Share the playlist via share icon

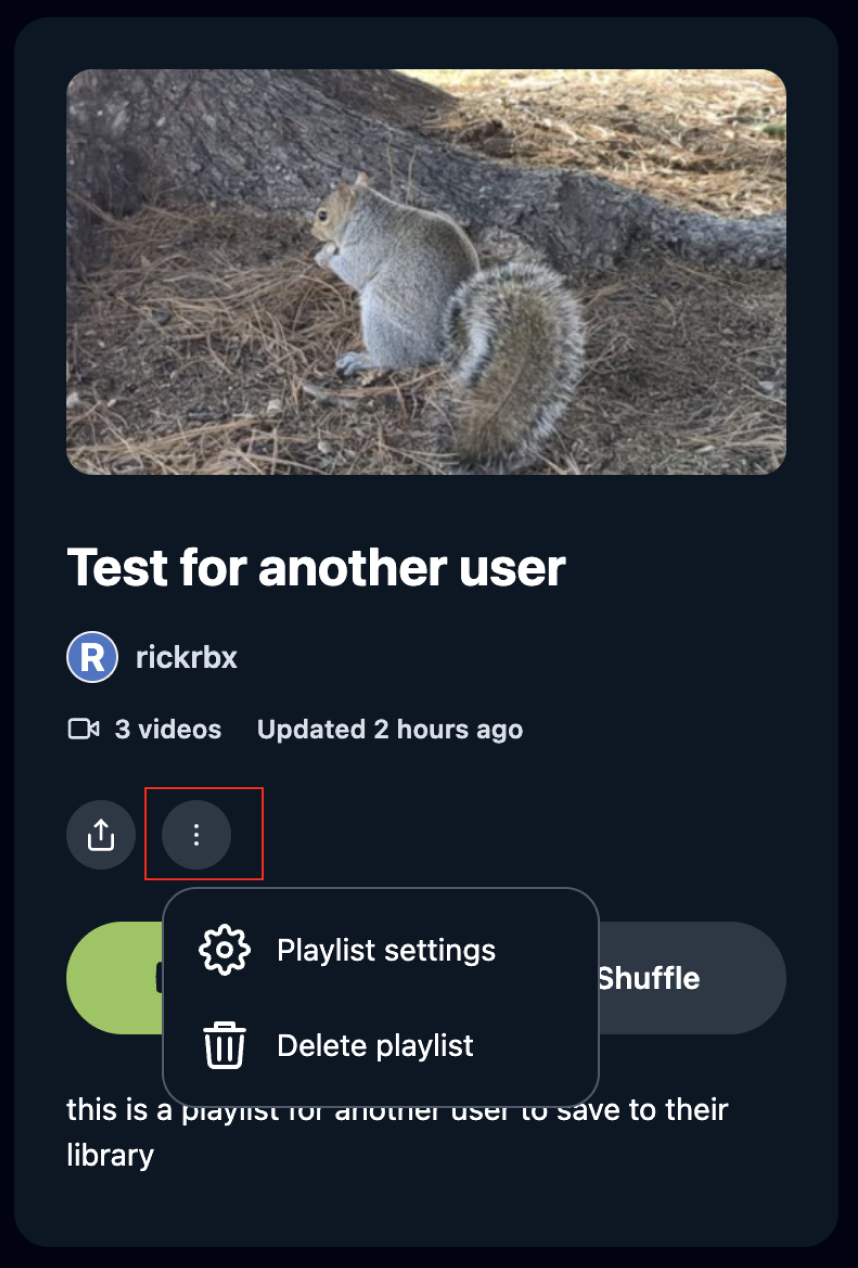(x=101, y=834)
